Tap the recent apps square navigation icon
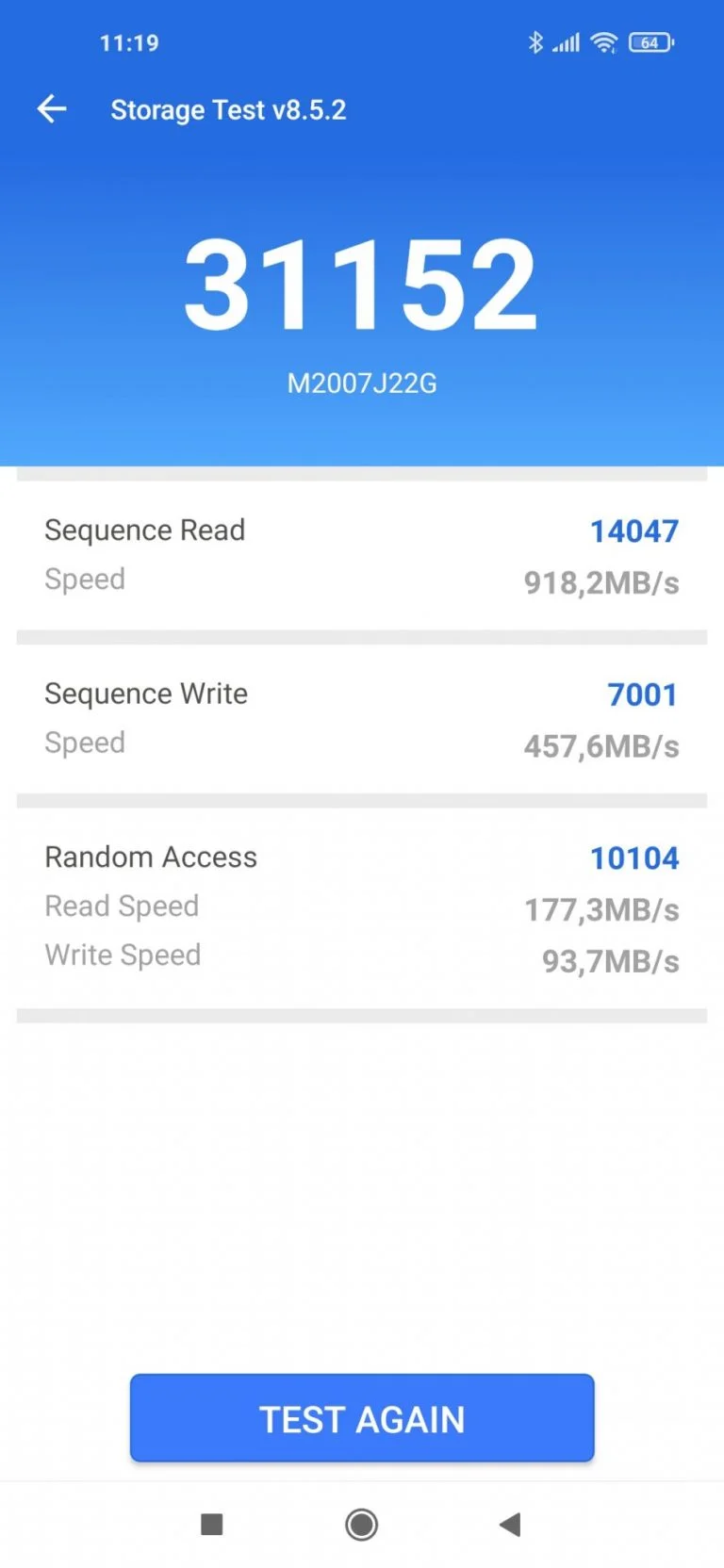The image size is (724, 1568). pos(211,1524)
